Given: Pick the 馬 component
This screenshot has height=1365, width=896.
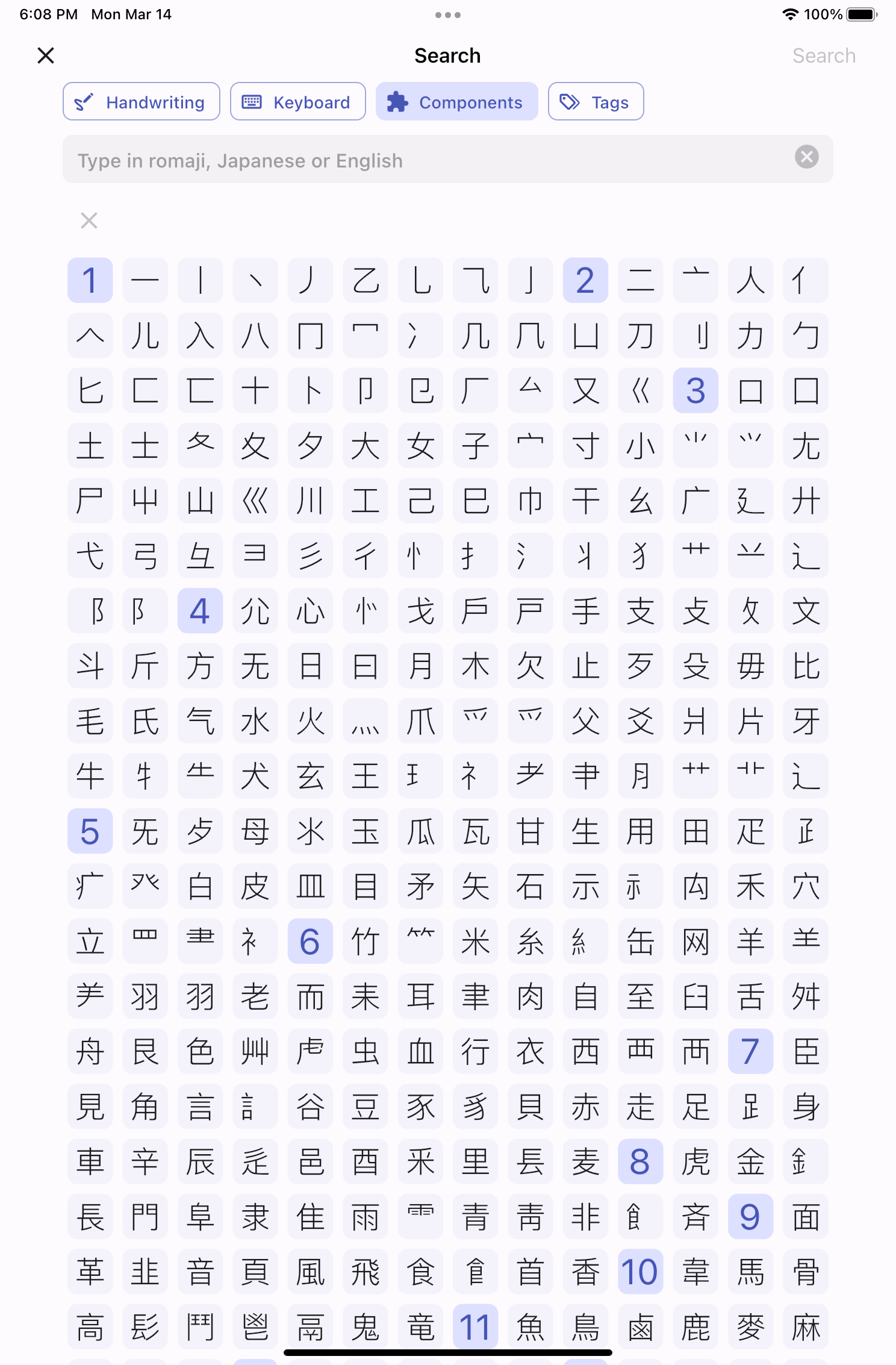Looking at the screenshot, I should 751,1272.
